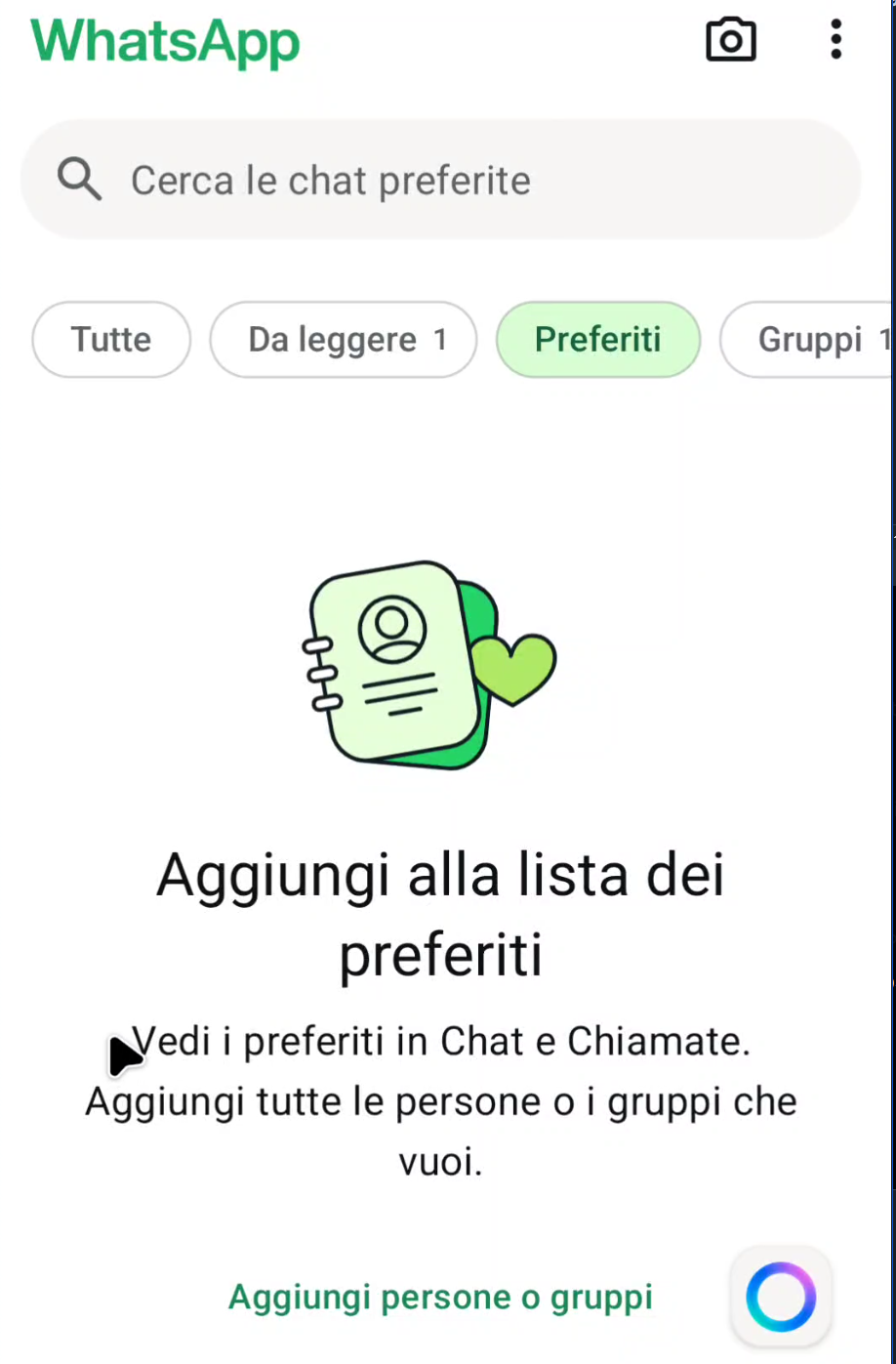Select the Da leggere filter chip
Screen dimensions: 896x1364
(x=344, y=340)
